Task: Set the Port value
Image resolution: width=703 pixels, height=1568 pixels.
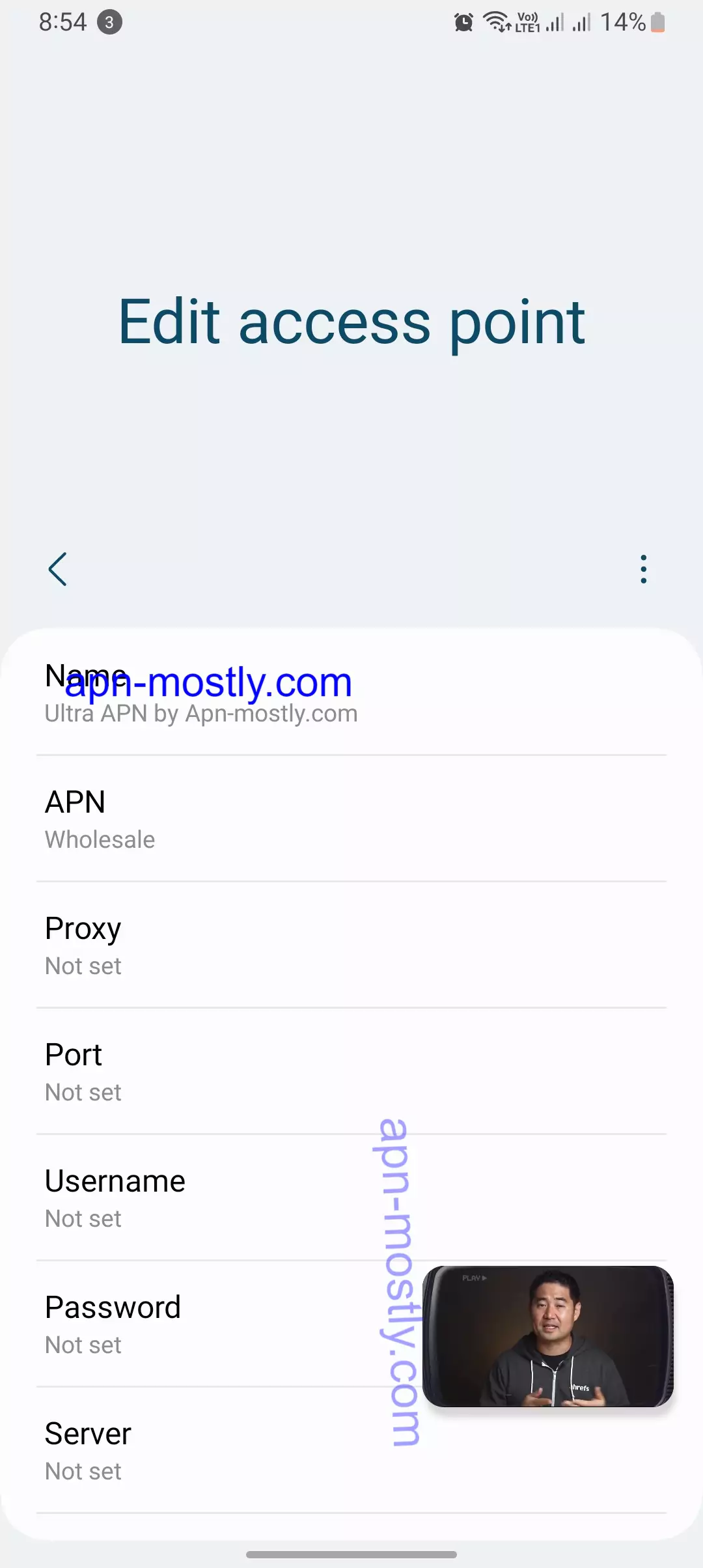Action: click(x=351, y=1072)
